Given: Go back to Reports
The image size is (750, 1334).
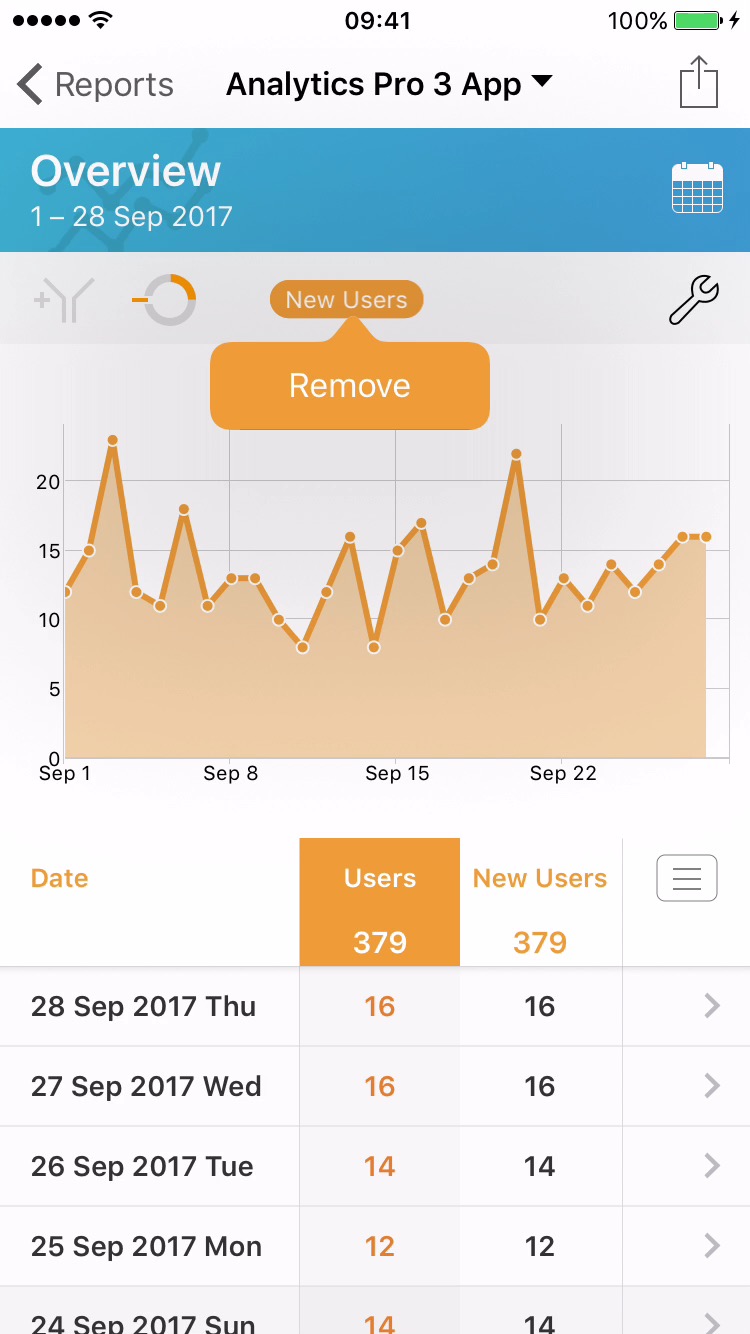Looking at the screenshot, I should (96, 85).
